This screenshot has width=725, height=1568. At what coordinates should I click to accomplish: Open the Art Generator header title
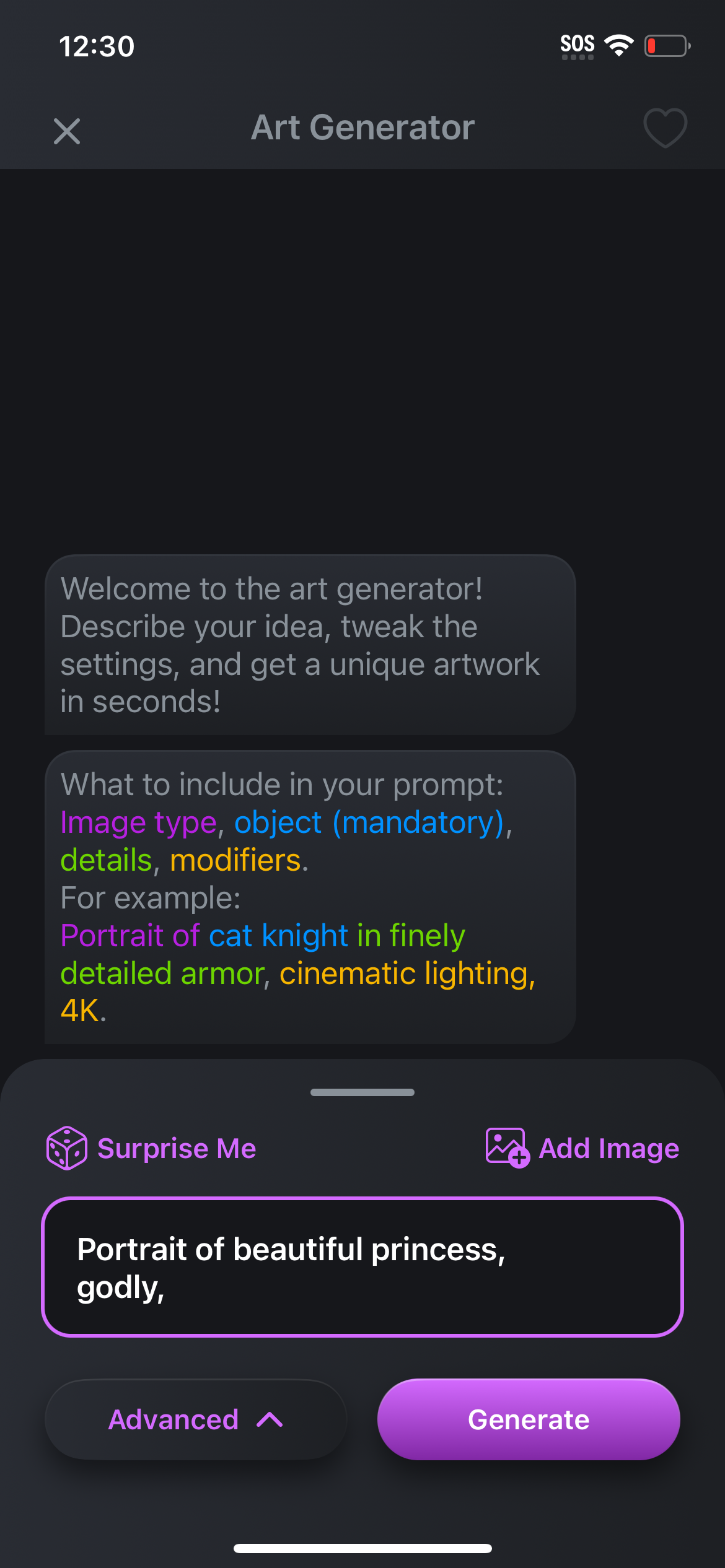pyautogui.click(x=362, y=127)
